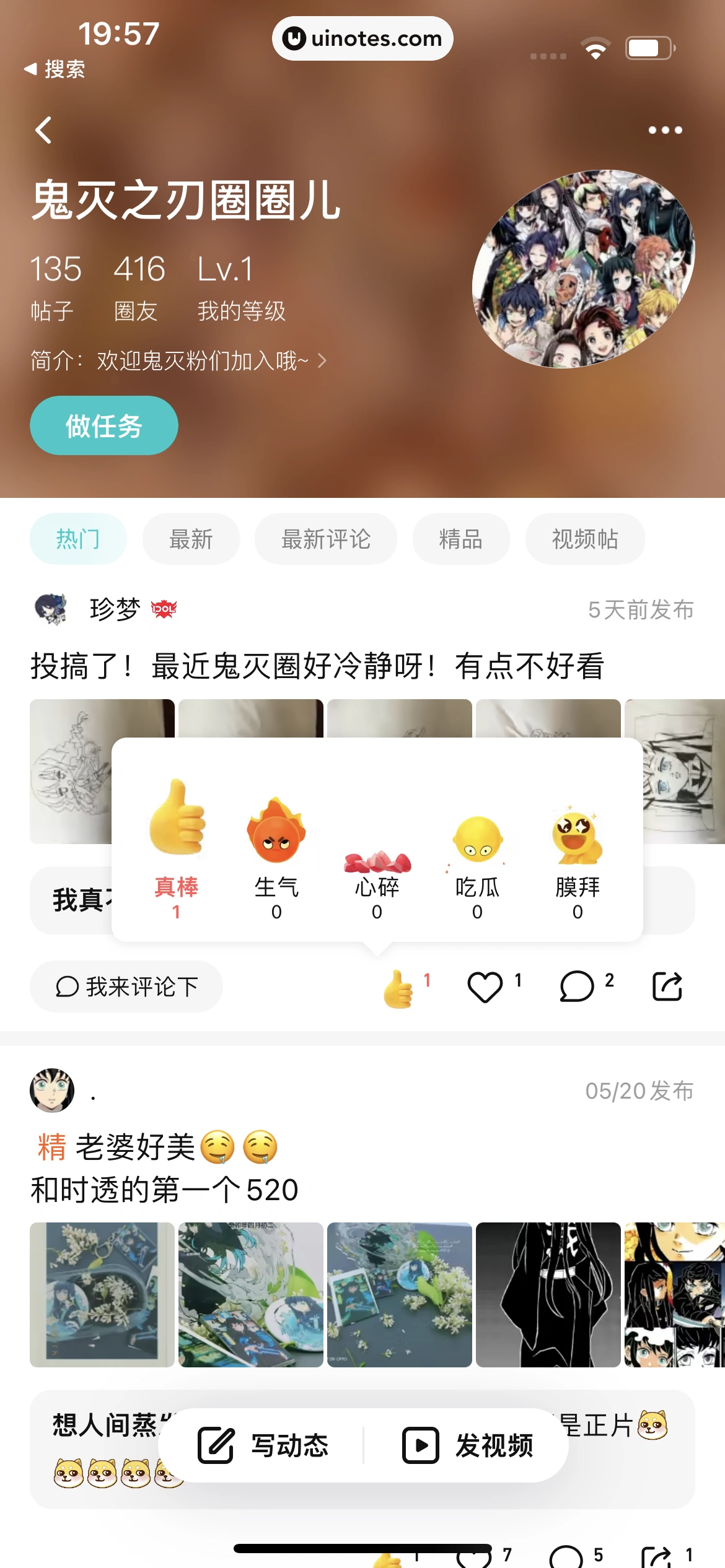React with 真棒 thumbs-up emoji
Image resolution: width=725 pixels, height=1568 pixels.
(x=177, y=848)
